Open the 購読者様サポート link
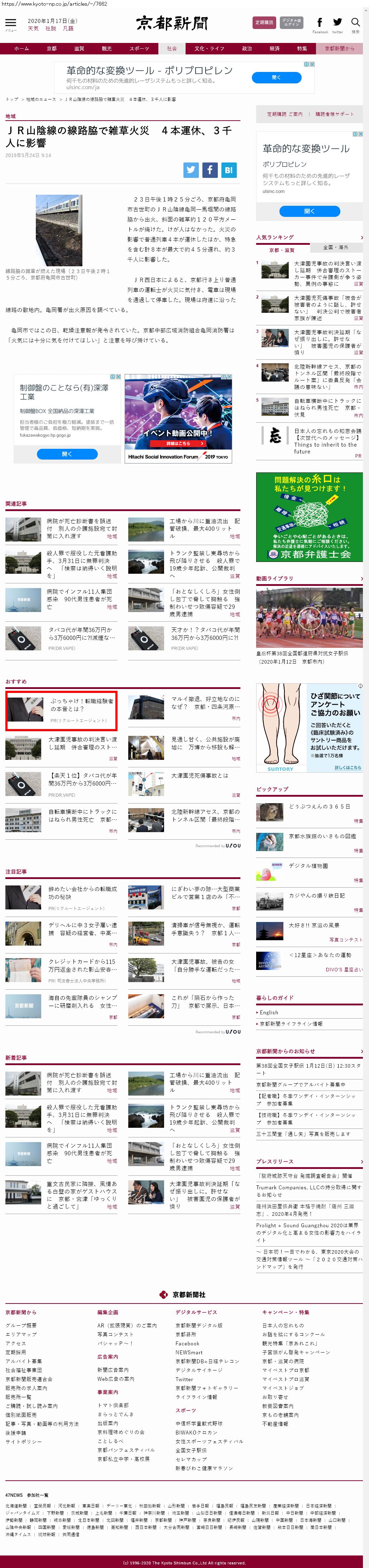Screen dimensions: 369x1568 tap(334, 114)
